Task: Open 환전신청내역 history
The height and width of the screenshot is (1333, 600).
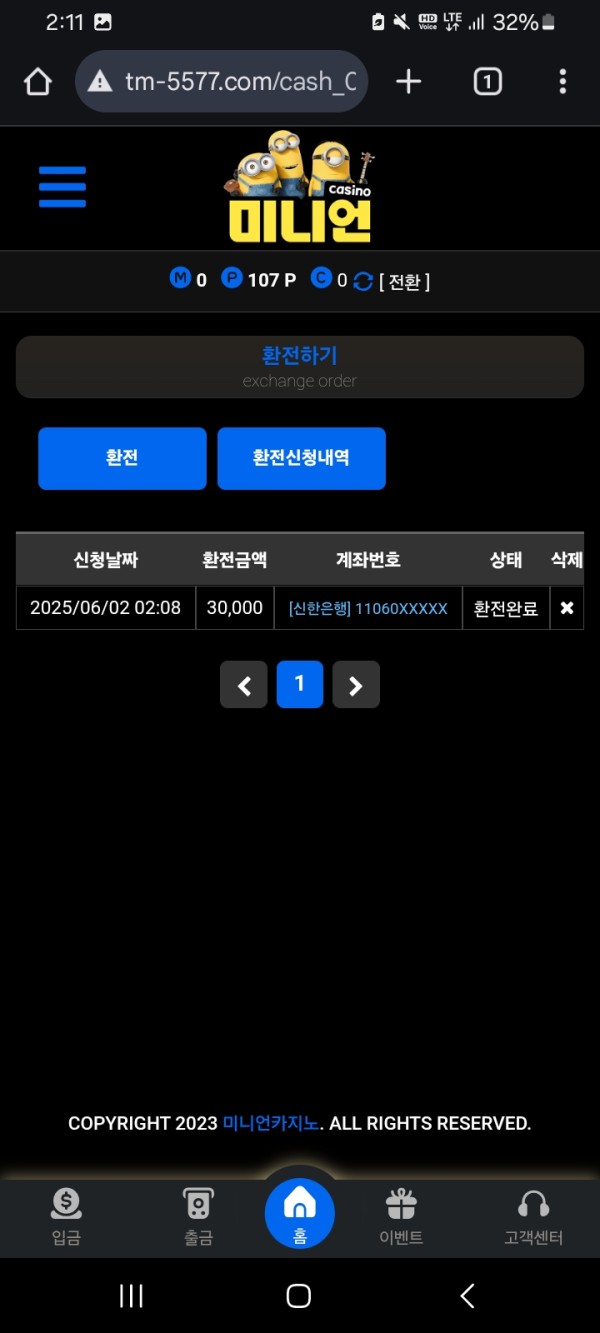Action: point(301,458)
